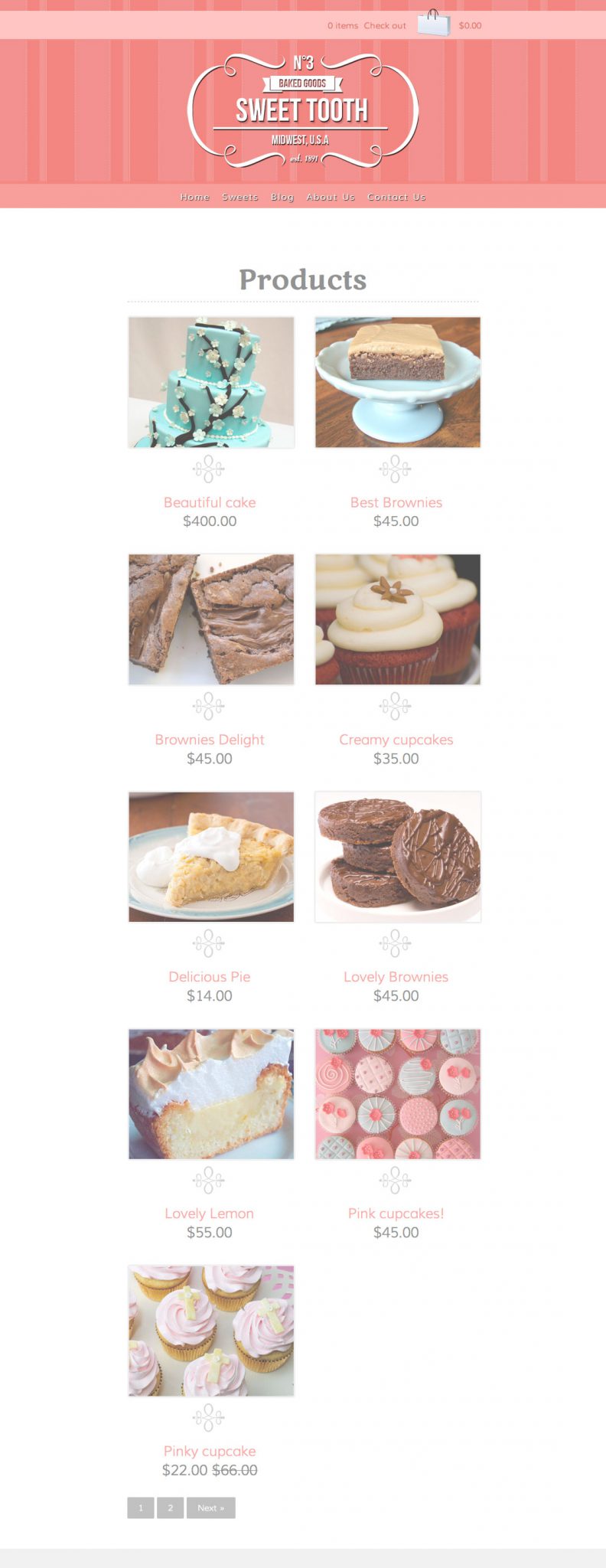Screen dimensions: 606x1568
Task: Open the Lovely Lemon product picture
Action: coord(211,1093)
